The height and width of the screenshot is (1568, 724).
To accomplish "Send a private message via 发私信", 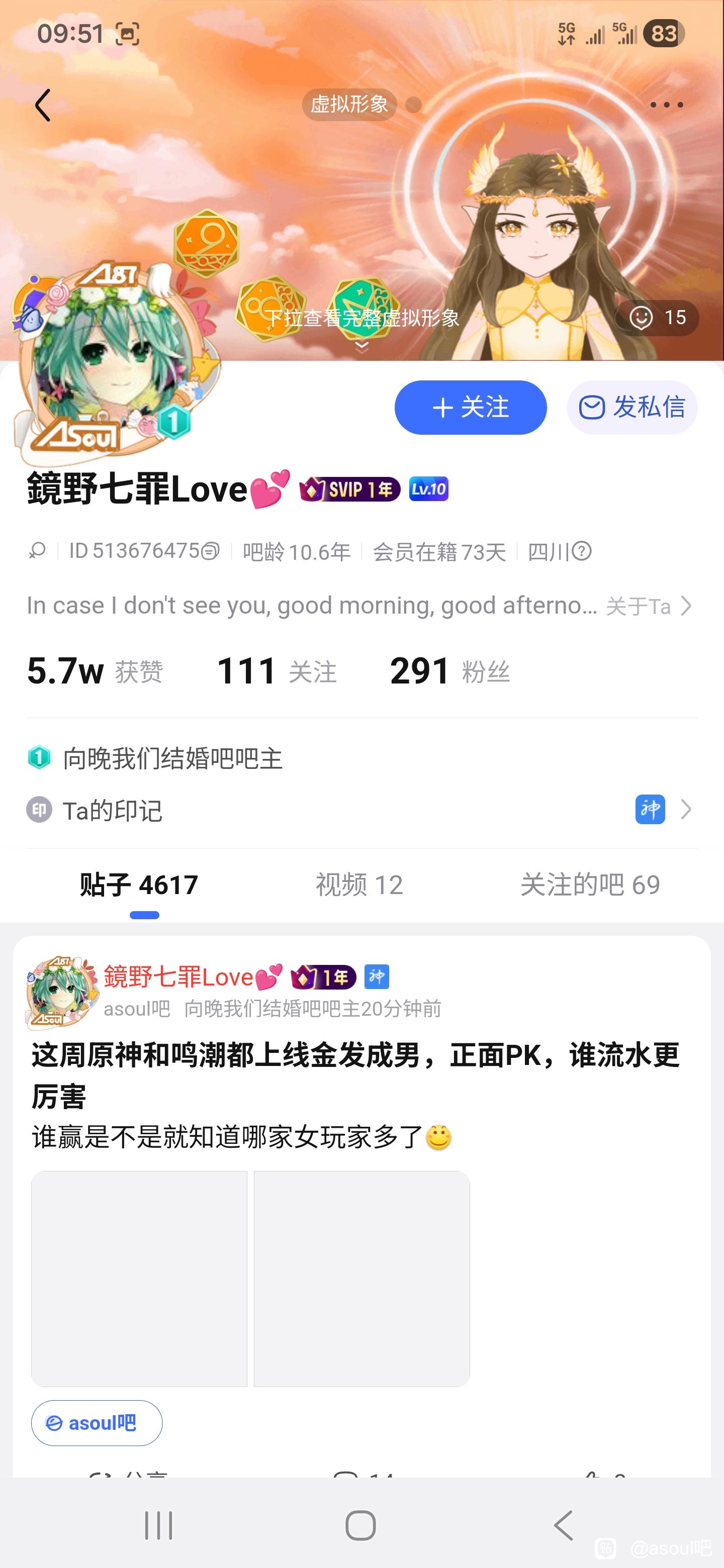I will tap(632, 407).
